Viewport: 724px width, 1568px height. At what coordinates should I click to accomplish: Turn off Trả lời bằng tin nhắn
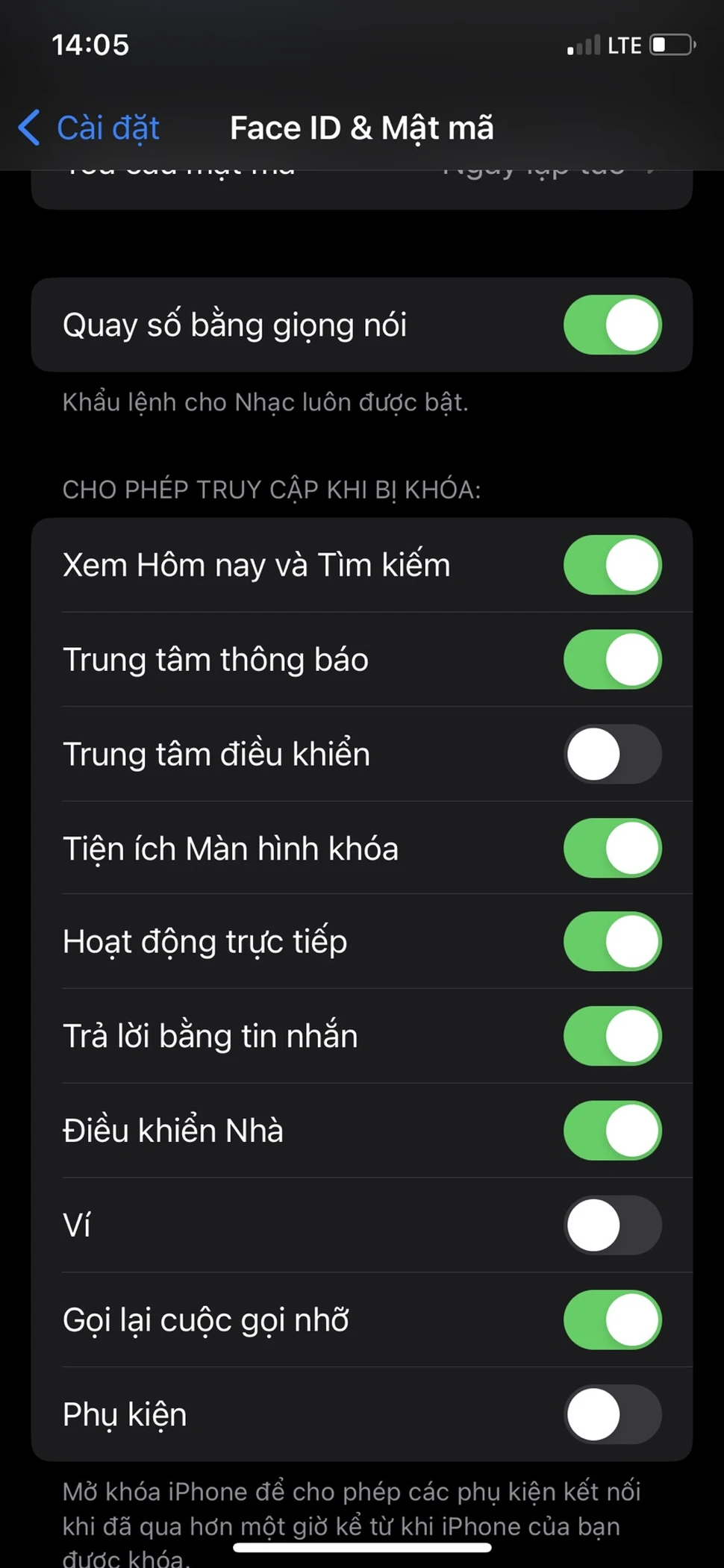[x=612, y=1036]
